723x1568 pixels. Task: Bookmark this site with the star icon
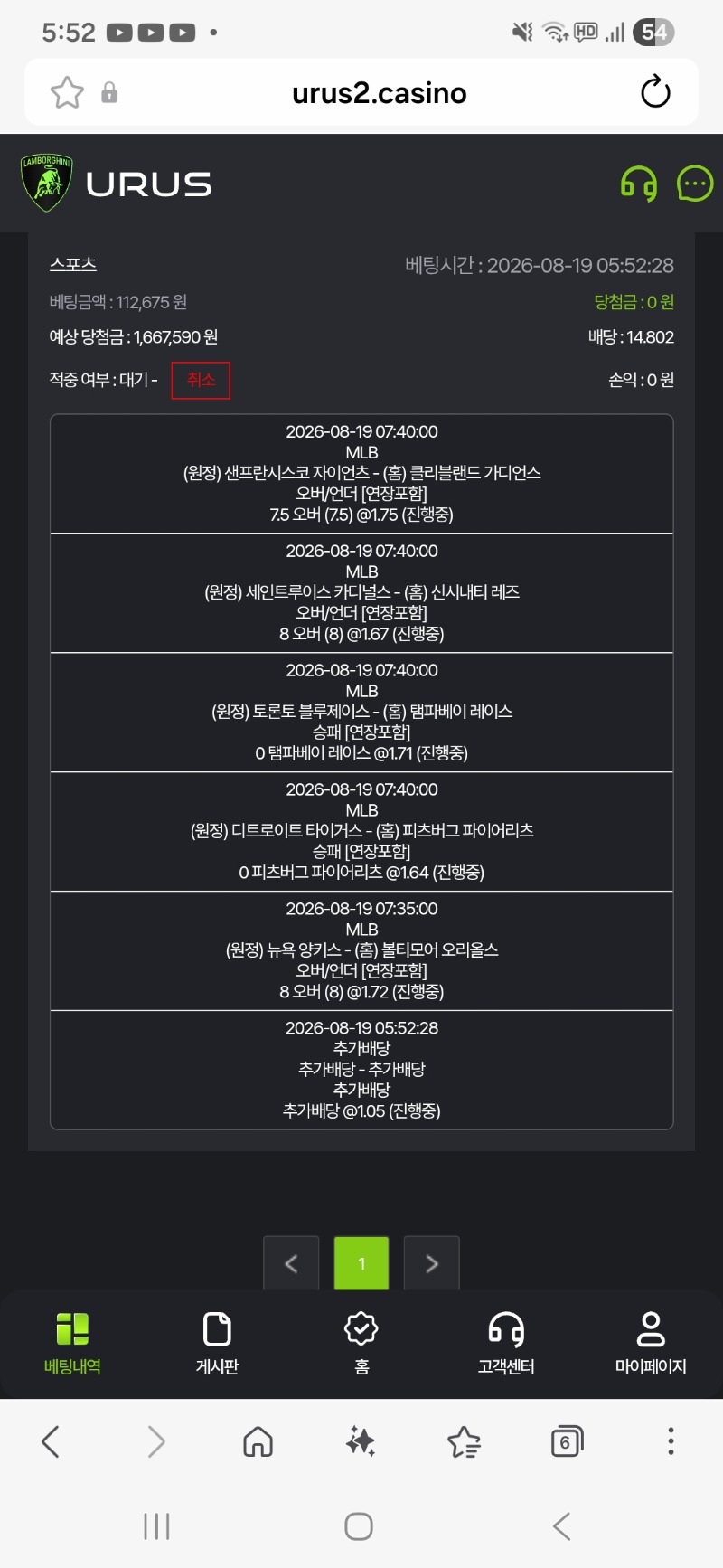pos(67,92)
